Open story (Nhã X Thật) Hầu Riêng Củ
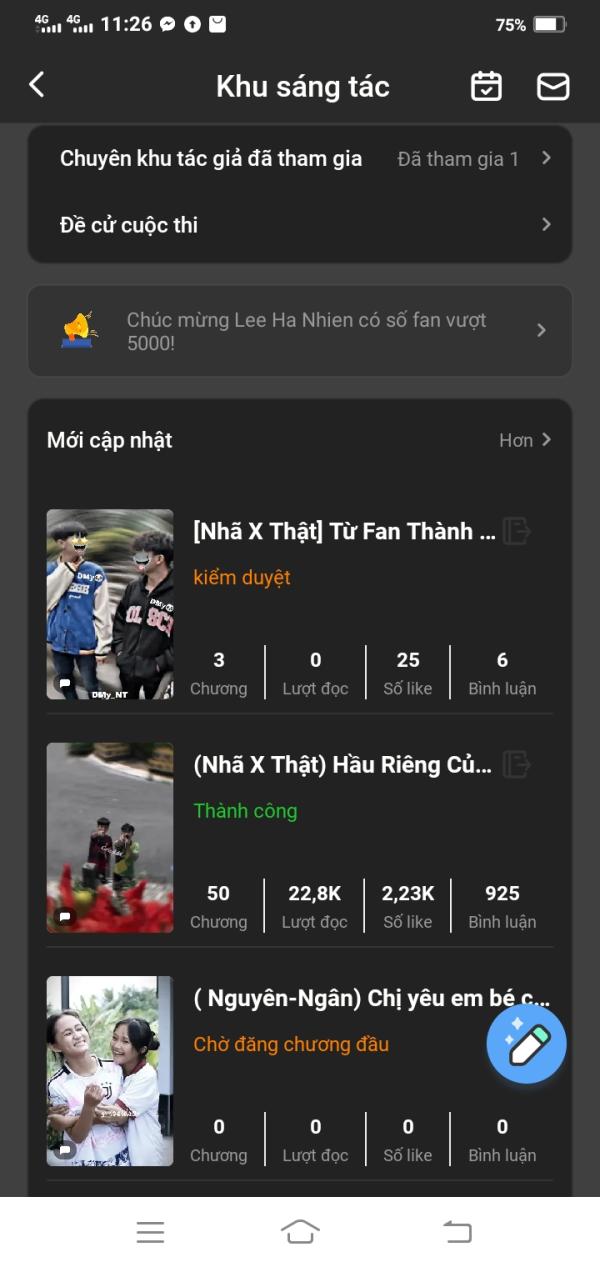The height and width of the screenshot is (1267, 600). 342,765
